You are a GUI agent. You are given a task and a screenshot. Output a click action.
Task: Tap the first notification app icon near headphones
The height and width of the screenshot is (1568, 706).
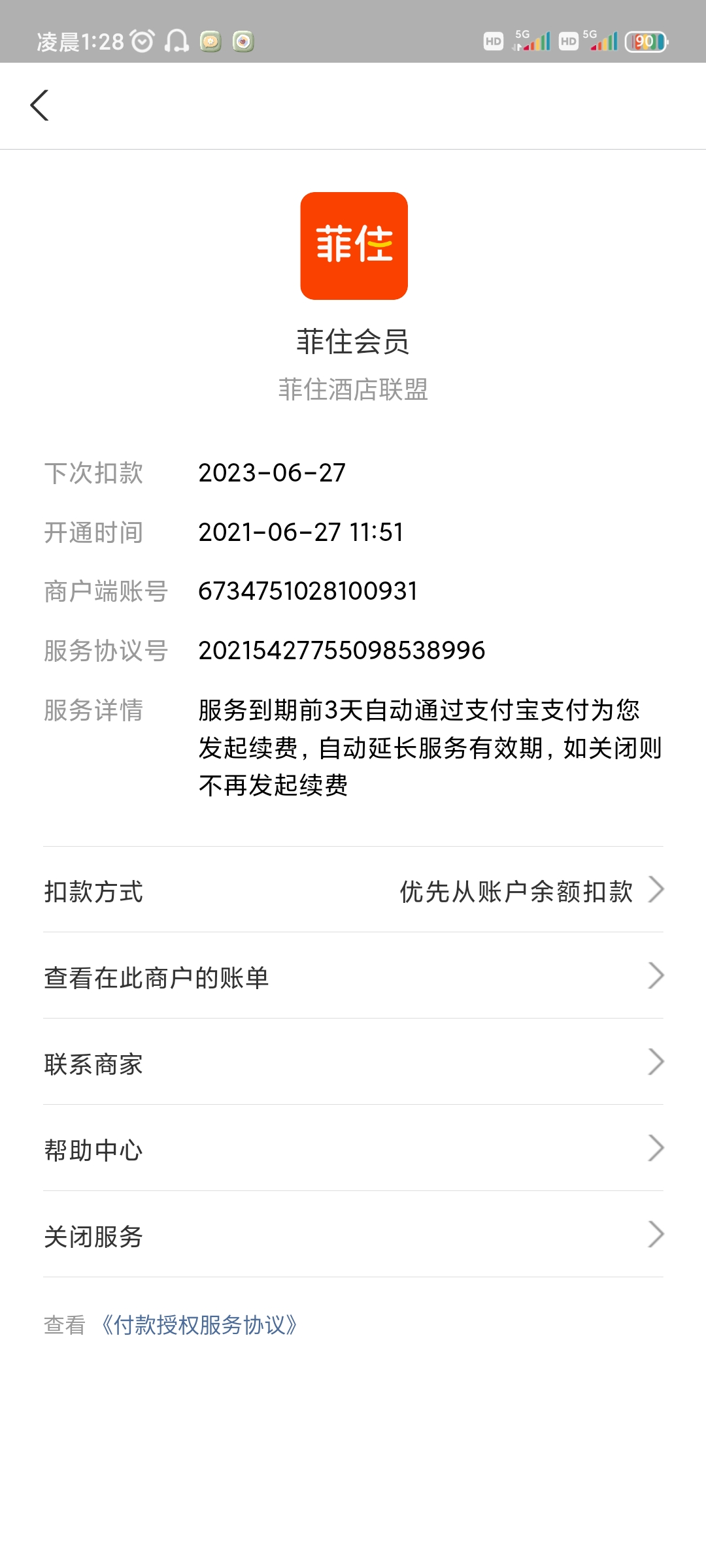click(209, 41)
